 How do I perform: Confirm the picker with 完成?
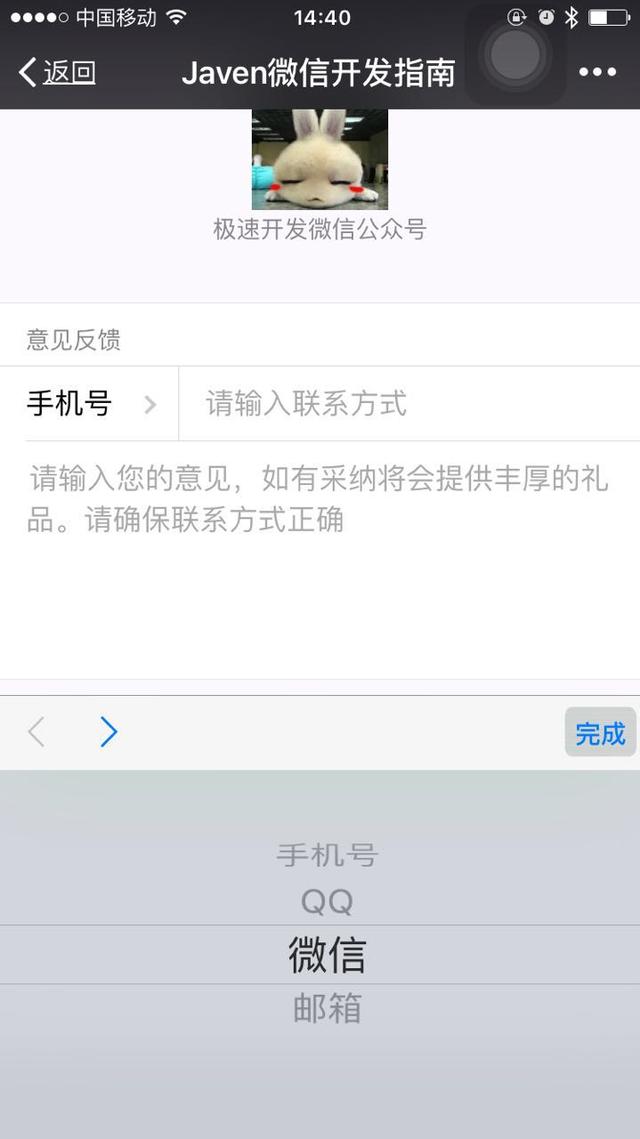point(600,733)
